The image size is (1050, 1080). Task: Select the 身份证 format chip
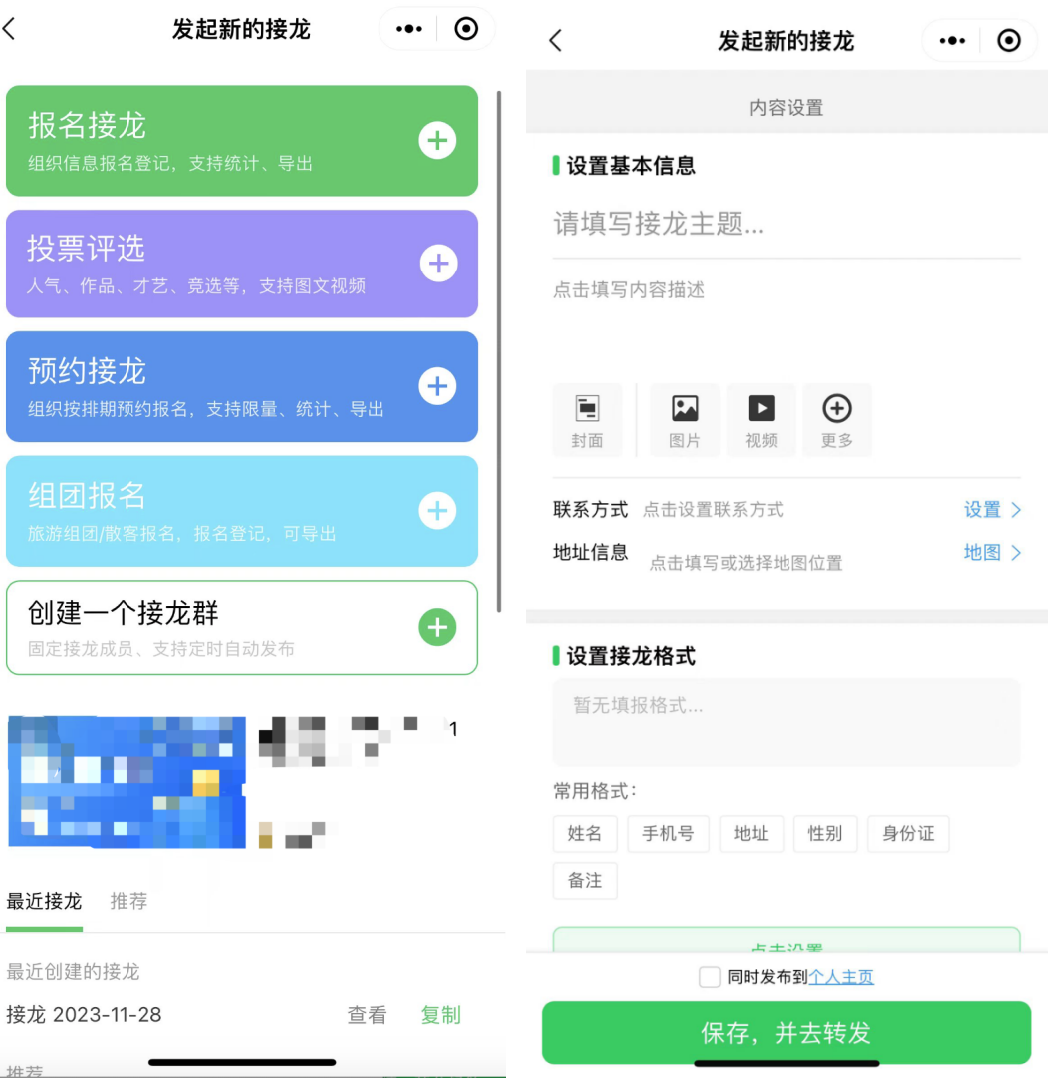click(908, 833)
